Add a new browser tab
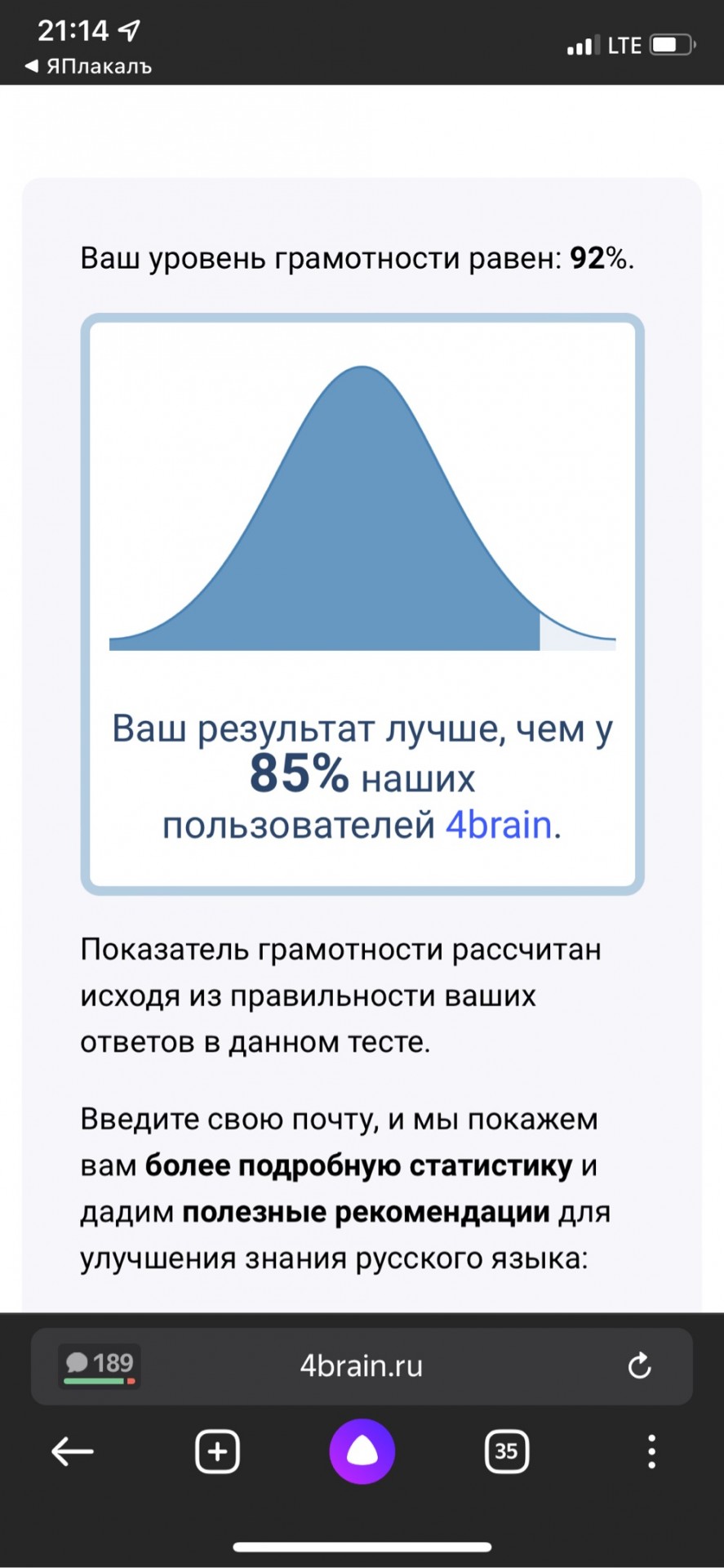The image size is (724, 1568). click(217, 1452)
